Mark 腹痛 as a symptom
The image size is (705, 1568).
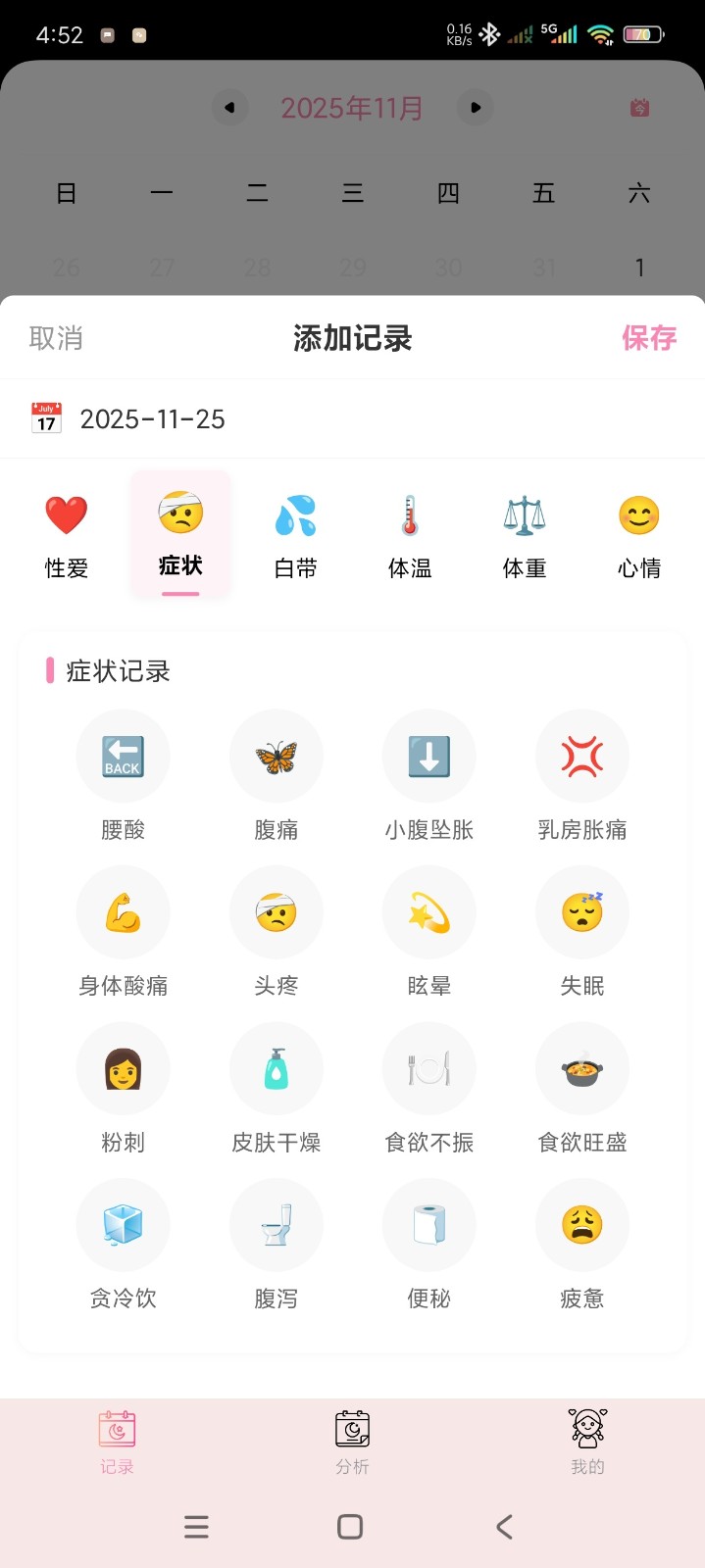pyautogui.click(x=277, y=757)
